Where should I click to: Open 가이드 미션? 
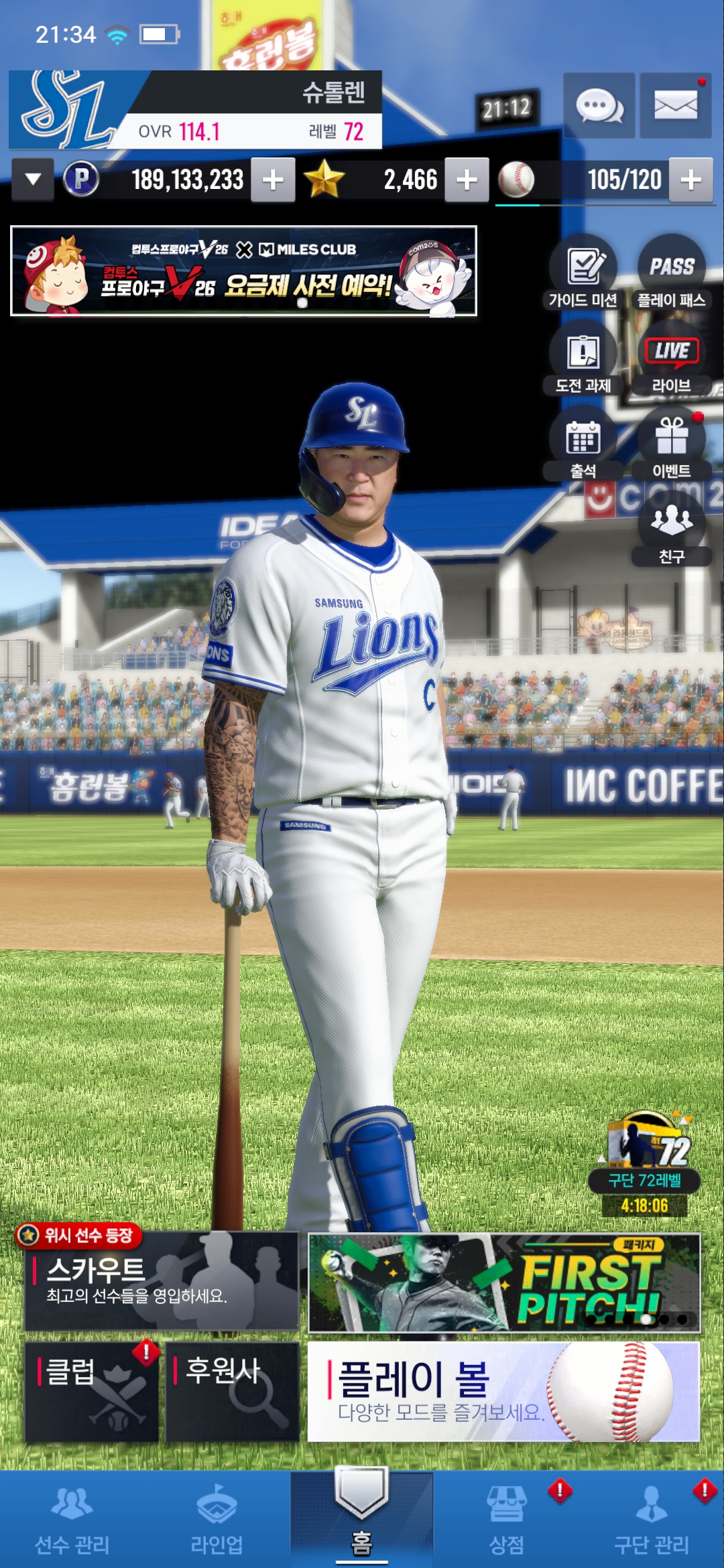(583, 273)
